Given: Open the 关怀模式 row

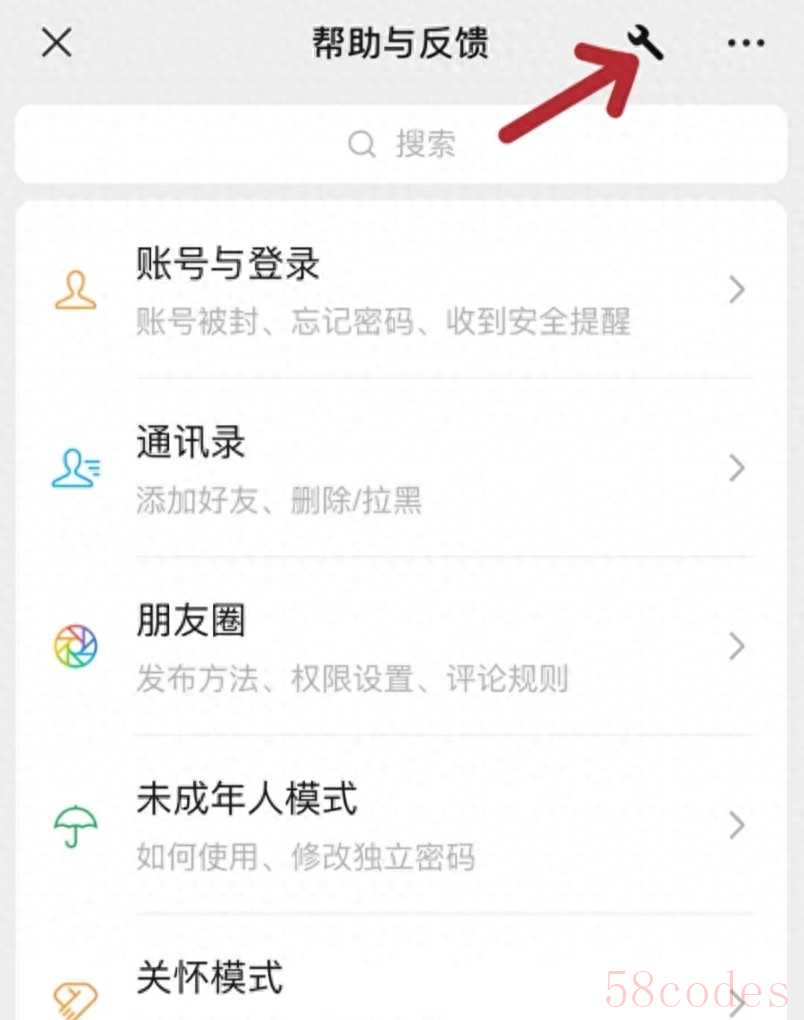Looking at the screenshot, I should click(x=401, y=982).
